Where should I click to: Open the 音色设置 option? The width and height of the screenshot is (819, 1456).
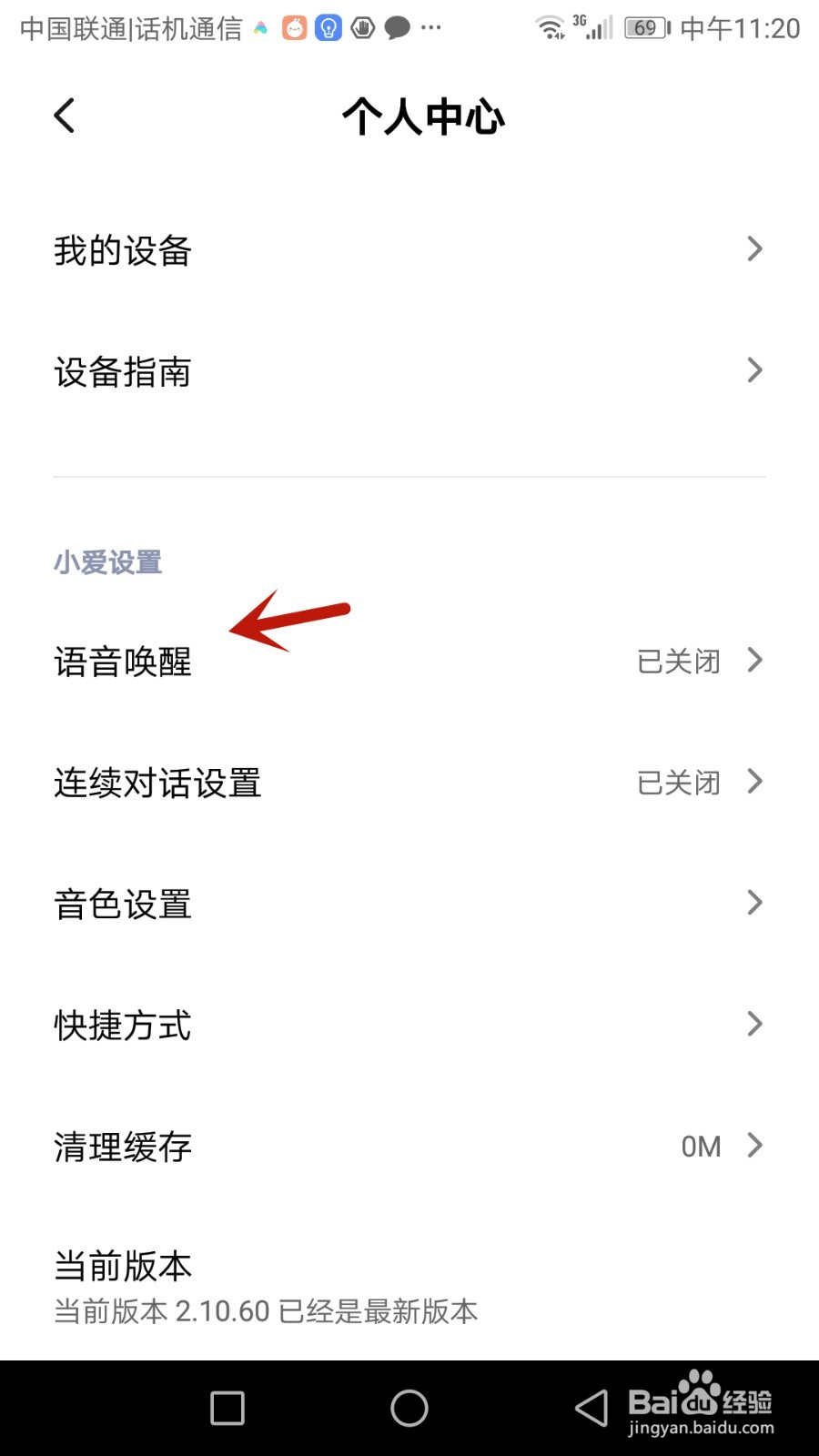(409, 904)
